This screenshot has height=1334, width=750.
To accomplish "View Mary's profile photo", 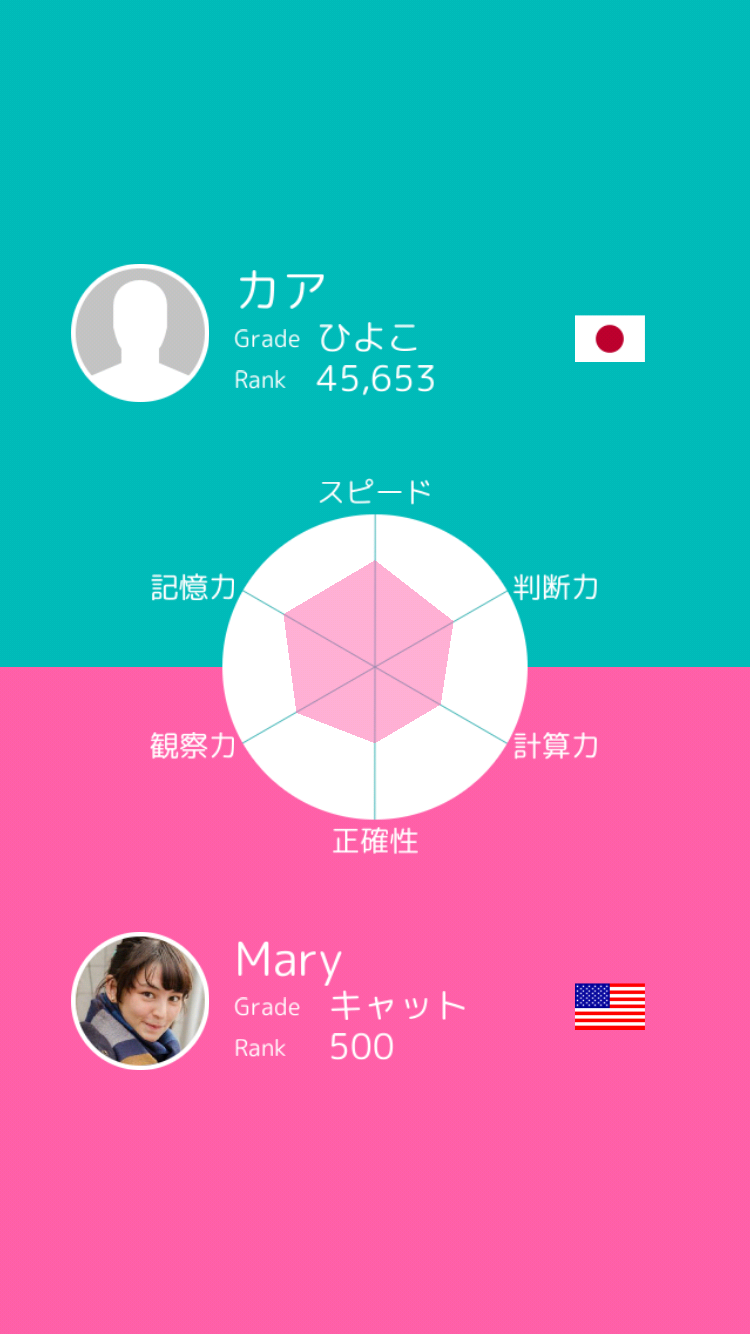I will pos(140,1001).
